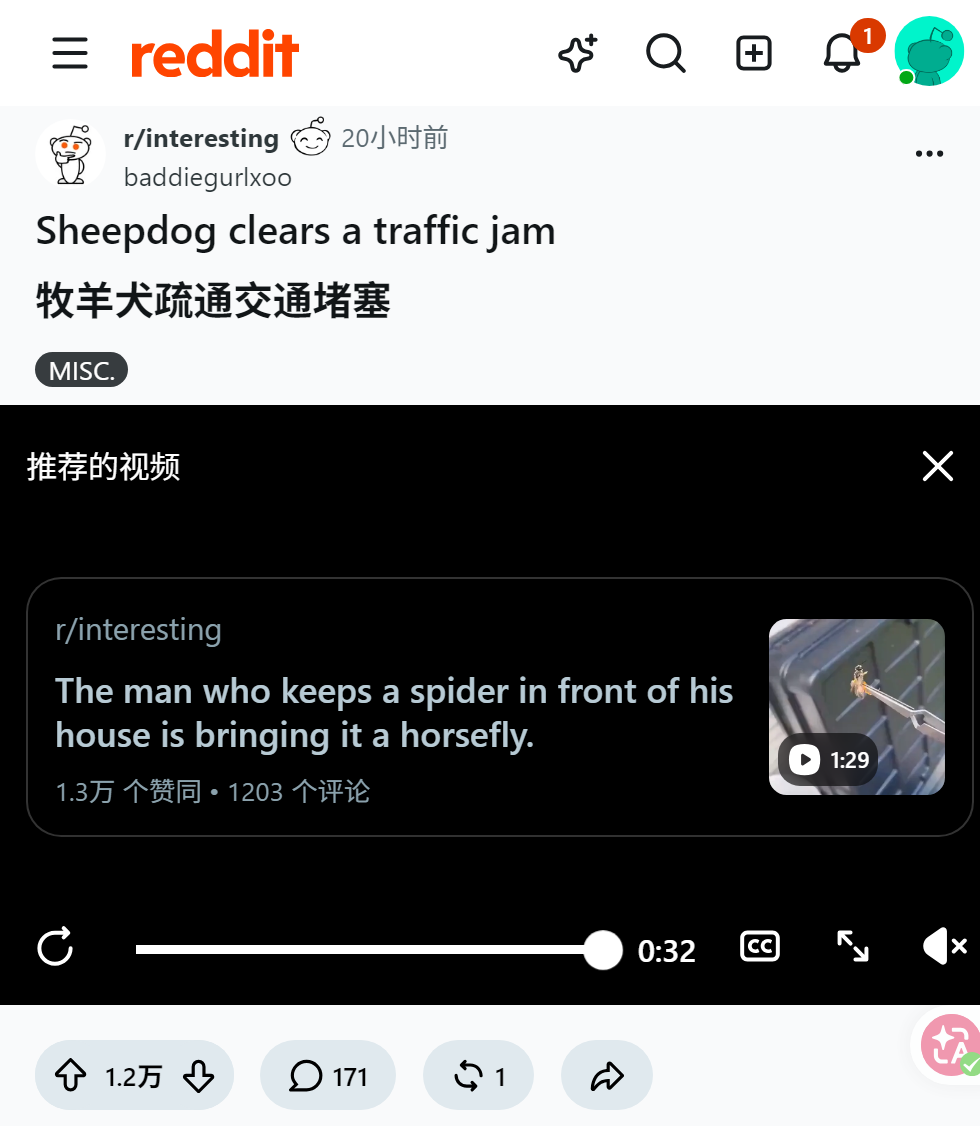
Task: Open the recommended spider and horsefly video
Action: (500, 707)
